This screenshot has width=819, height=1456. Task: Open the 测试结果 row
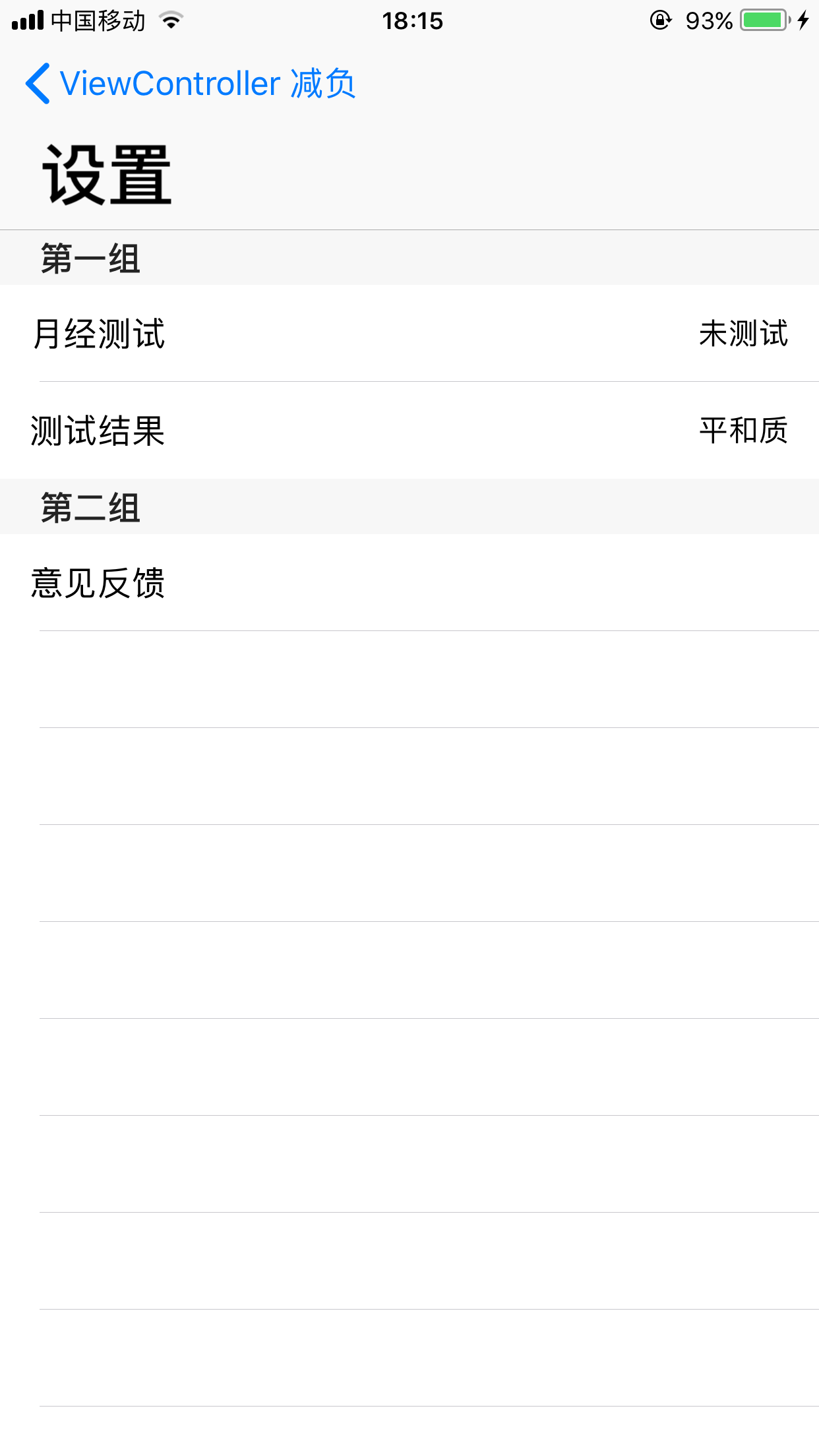pos(409,430)
